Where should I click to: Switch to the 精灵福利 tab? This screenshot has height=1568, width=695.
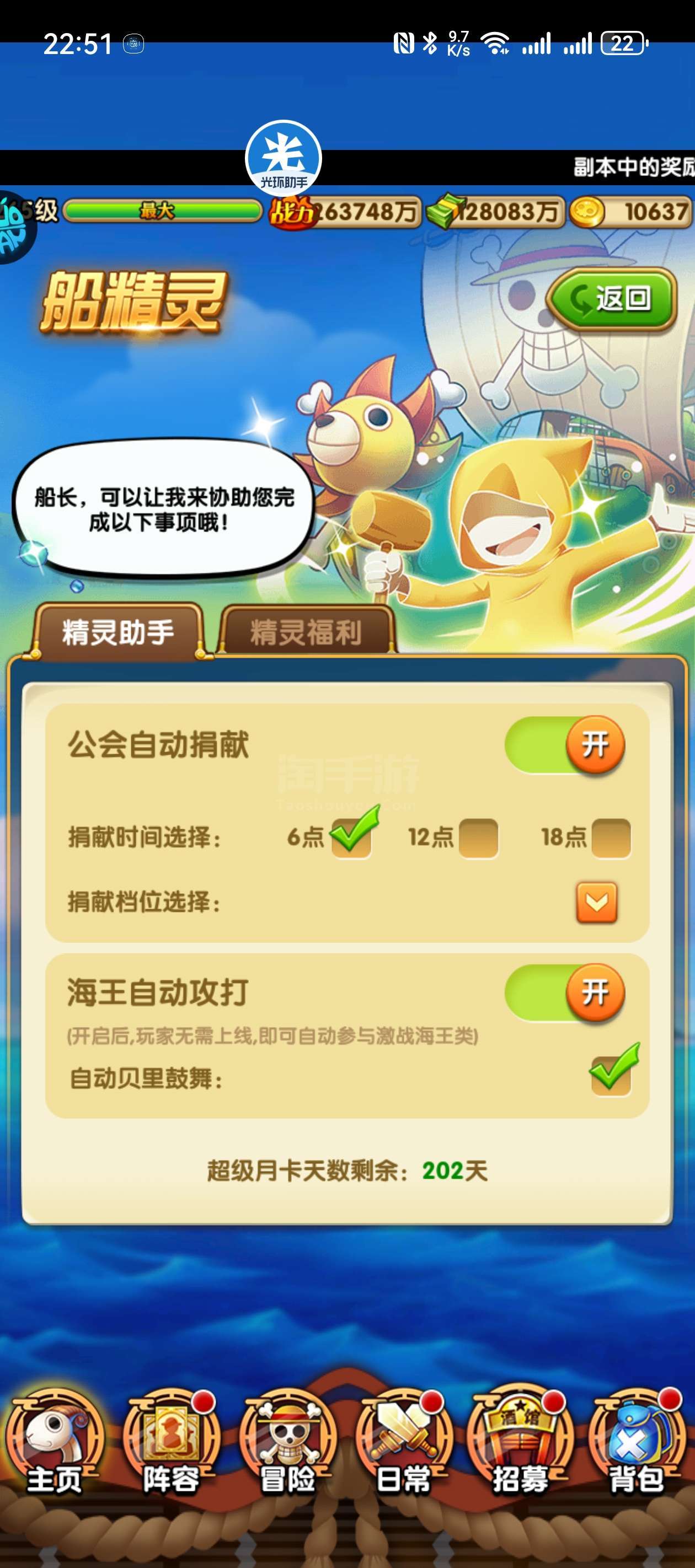[x=306, y=632]
